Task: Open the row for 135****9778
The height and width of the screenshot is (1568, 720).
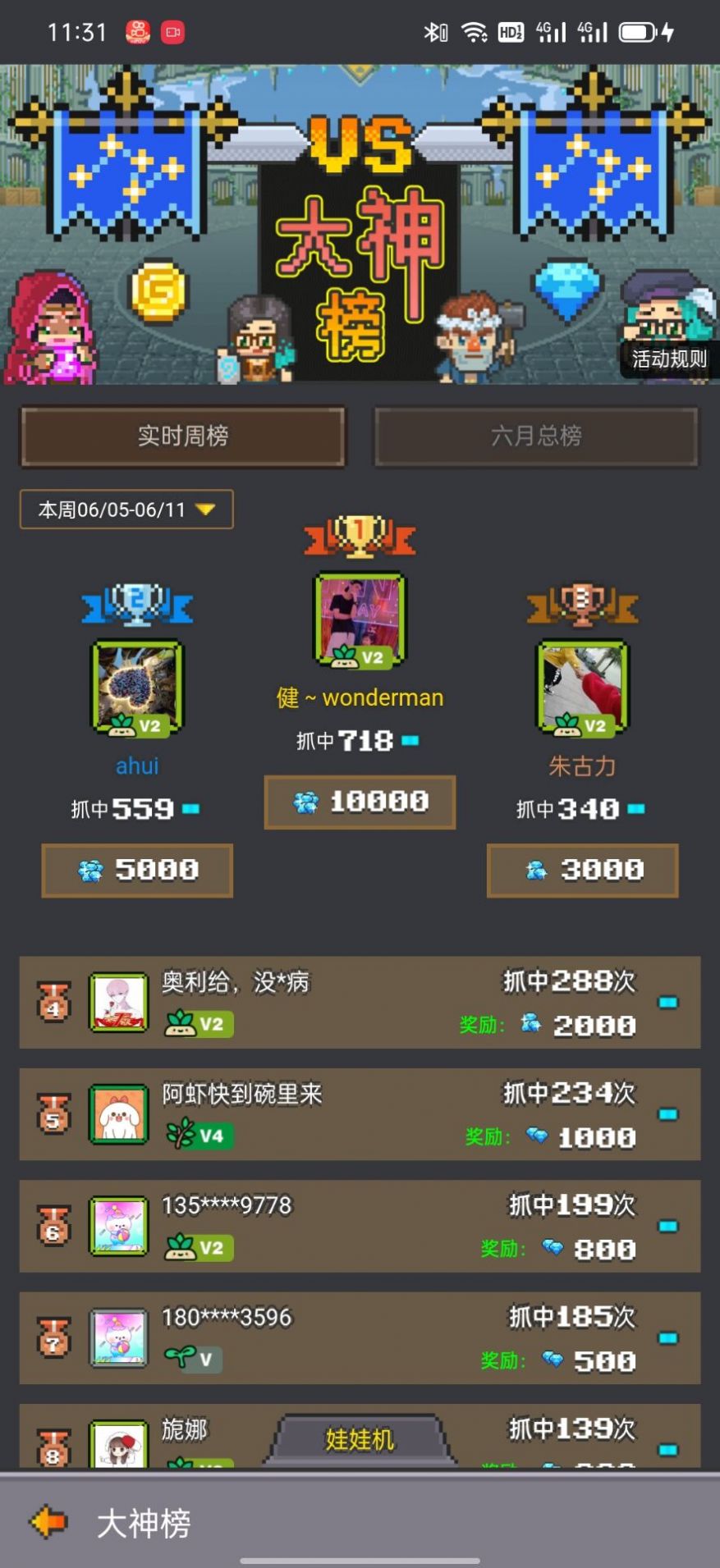Action: tap(360, 1226)
